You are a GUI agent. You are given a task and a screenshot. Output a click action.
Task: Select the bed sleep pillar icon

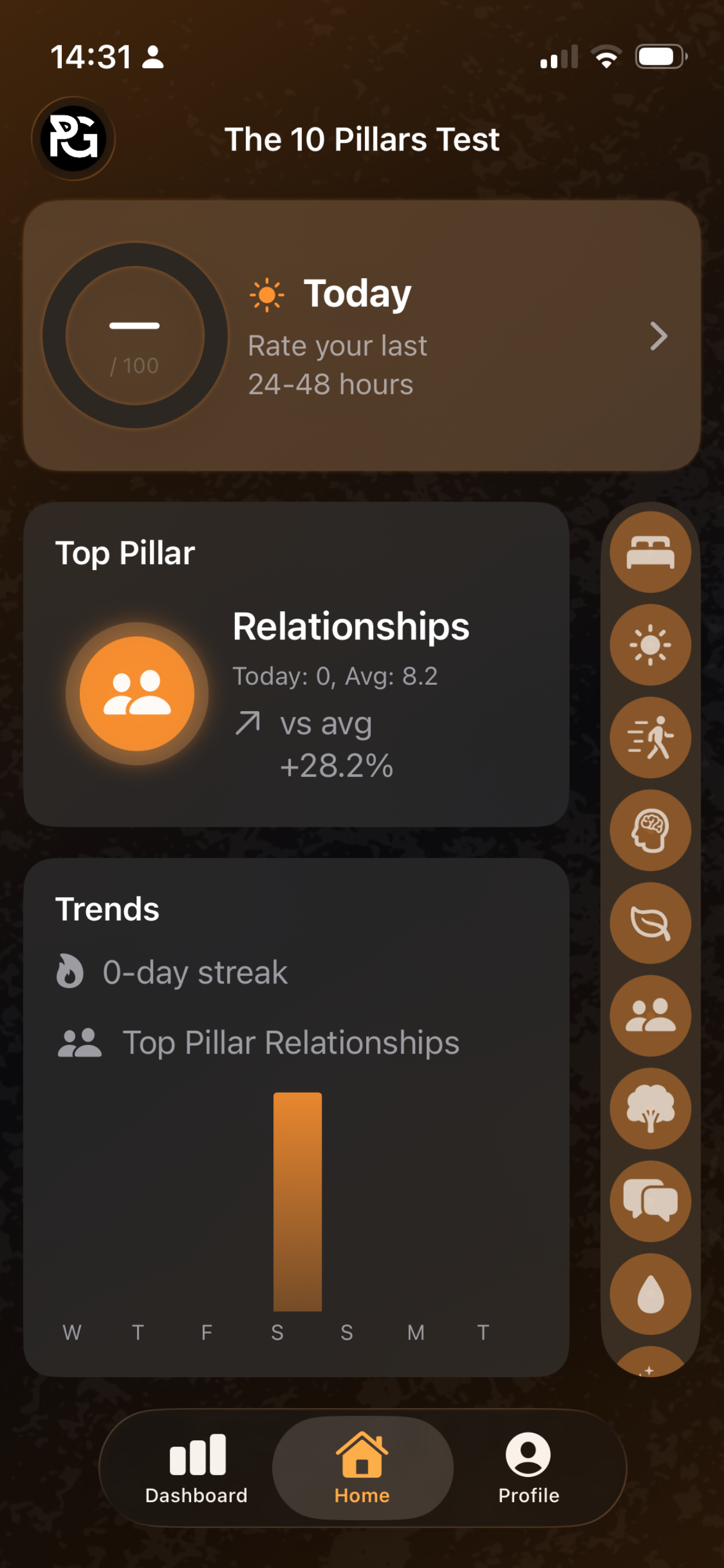[x=651, y=552]
